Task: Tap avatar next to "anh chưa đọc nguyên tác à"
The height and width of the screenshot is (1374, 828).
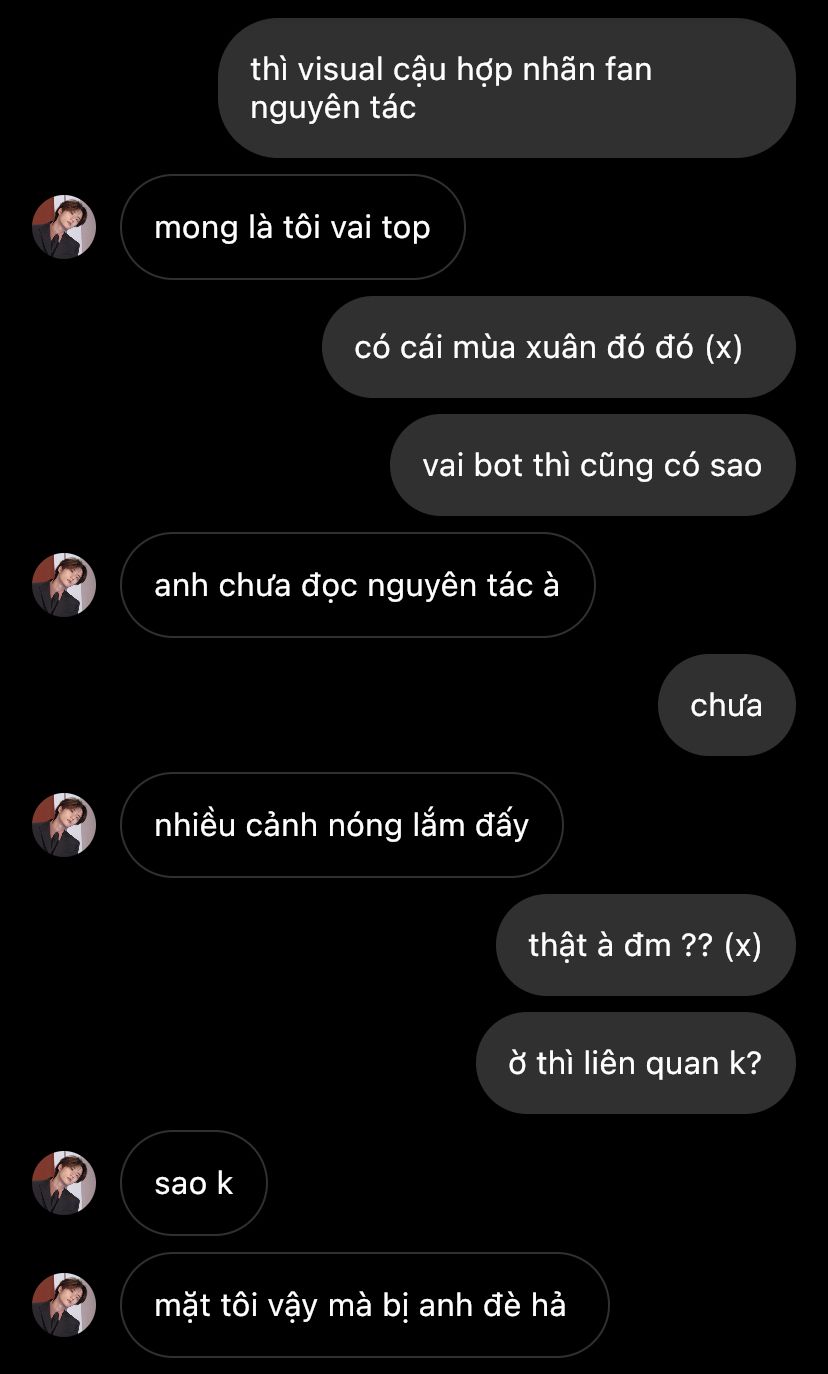Action: tap(64, 585)
